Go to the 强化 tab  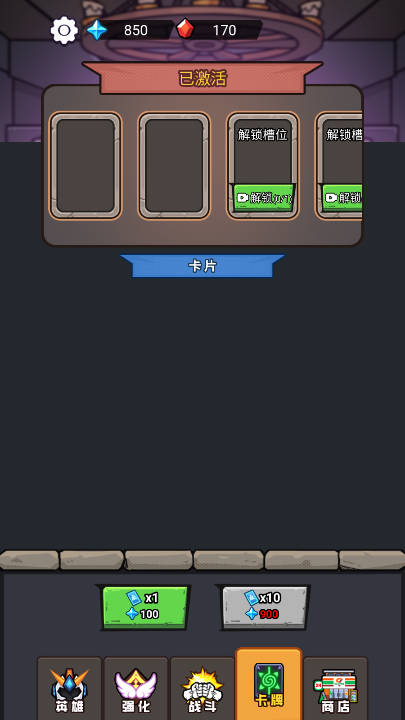[x=136, y=689]
